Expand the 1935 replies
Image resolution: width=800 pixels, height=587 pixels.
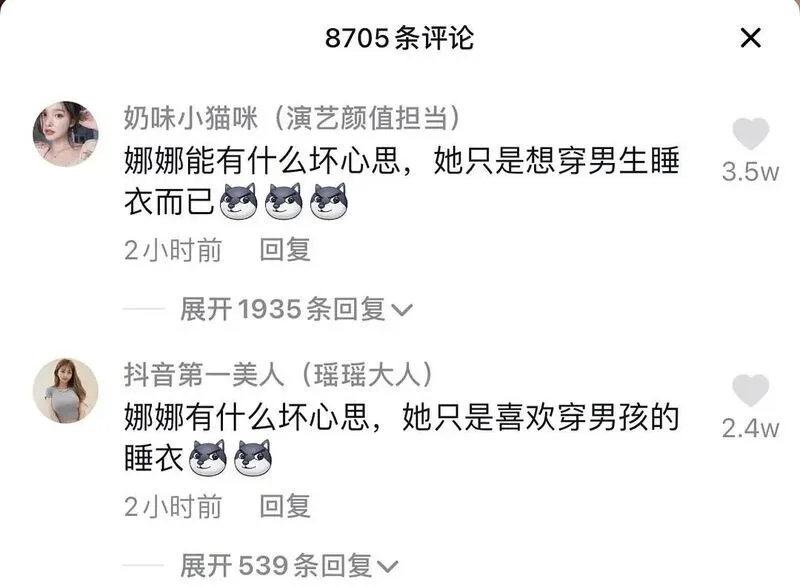coord(296,310)
